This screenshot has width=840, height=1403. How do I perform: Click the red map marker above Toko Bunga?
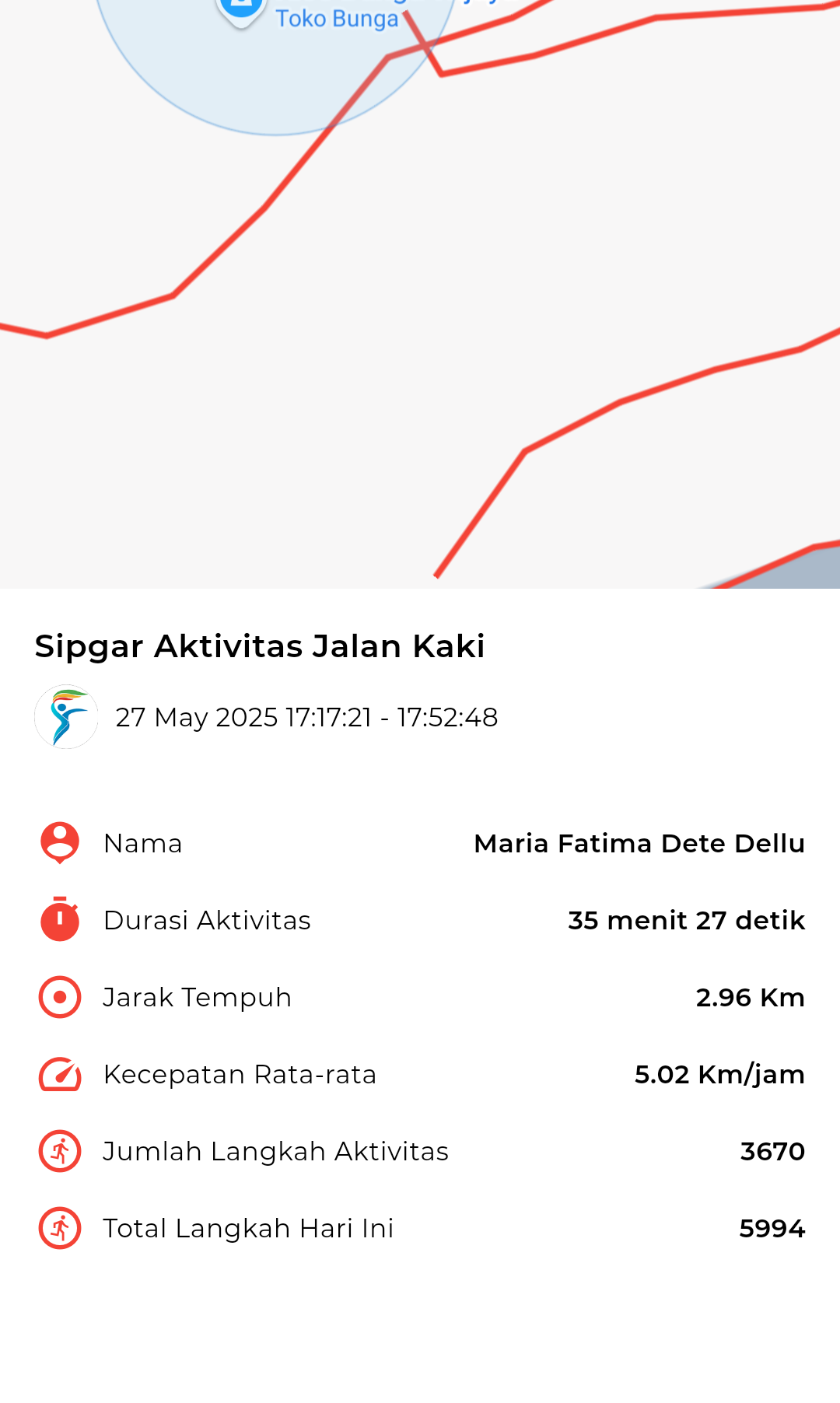coord(240,9)
